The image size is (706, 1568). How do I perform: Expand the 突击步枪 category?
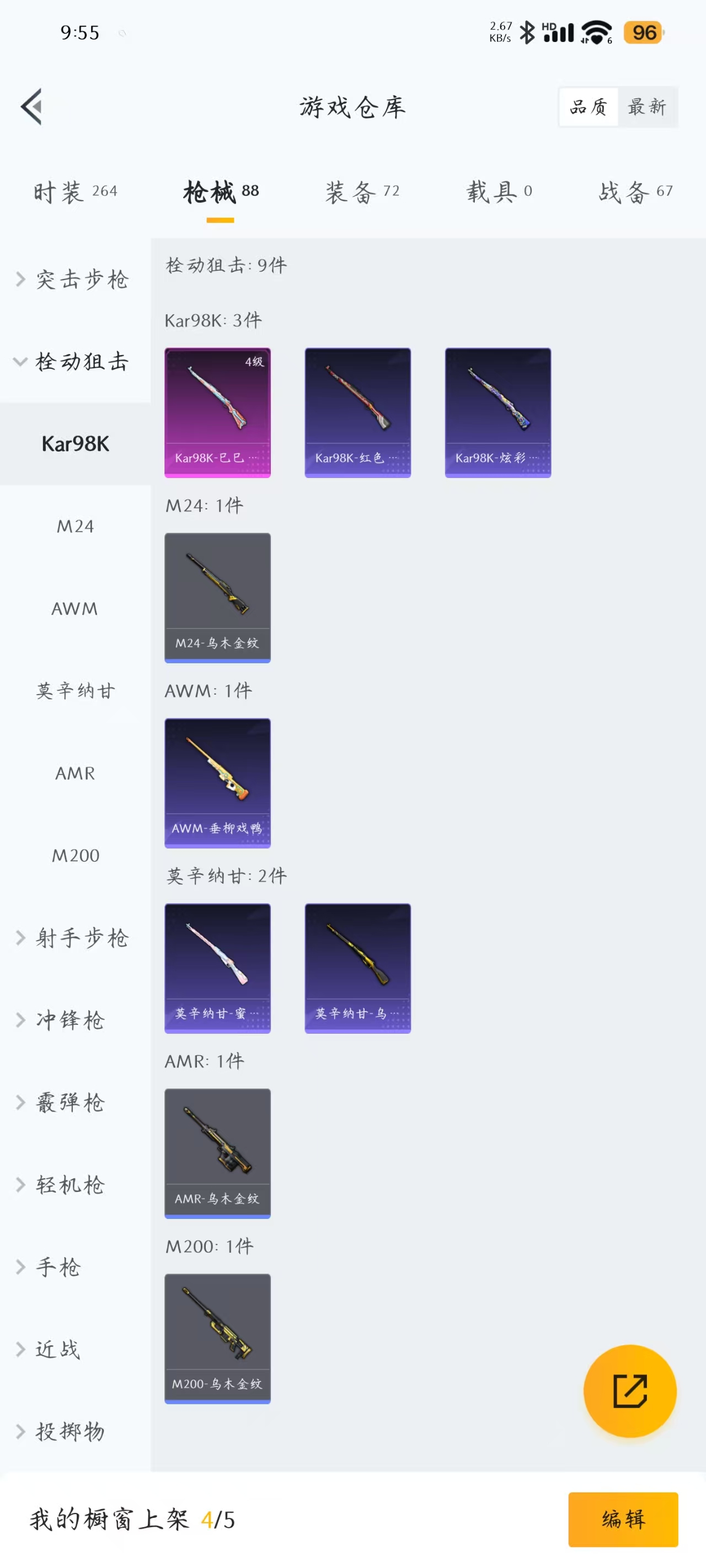[x=75, y=280]
